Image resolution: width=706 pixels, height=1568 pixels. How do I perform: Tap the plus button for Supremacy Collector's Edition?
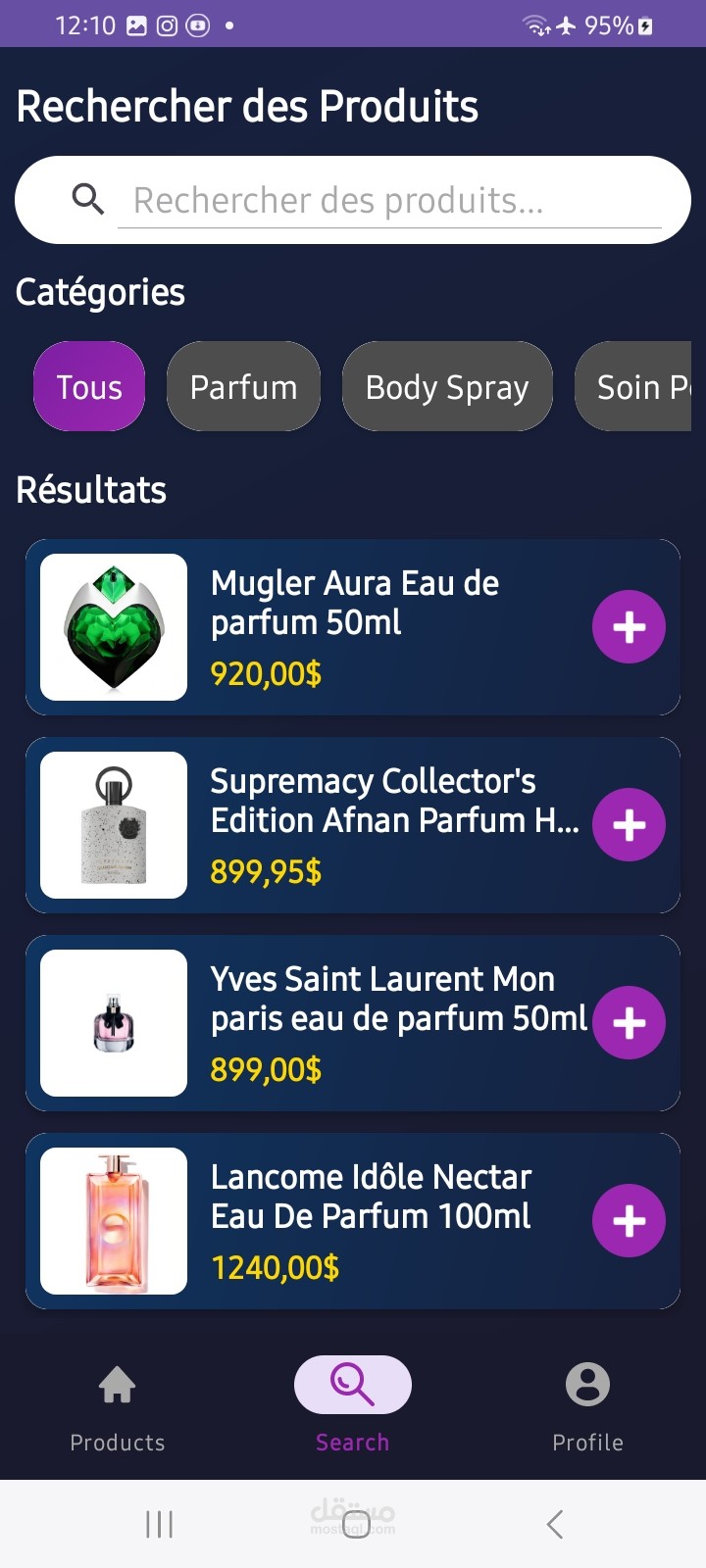tap(629, 825)
